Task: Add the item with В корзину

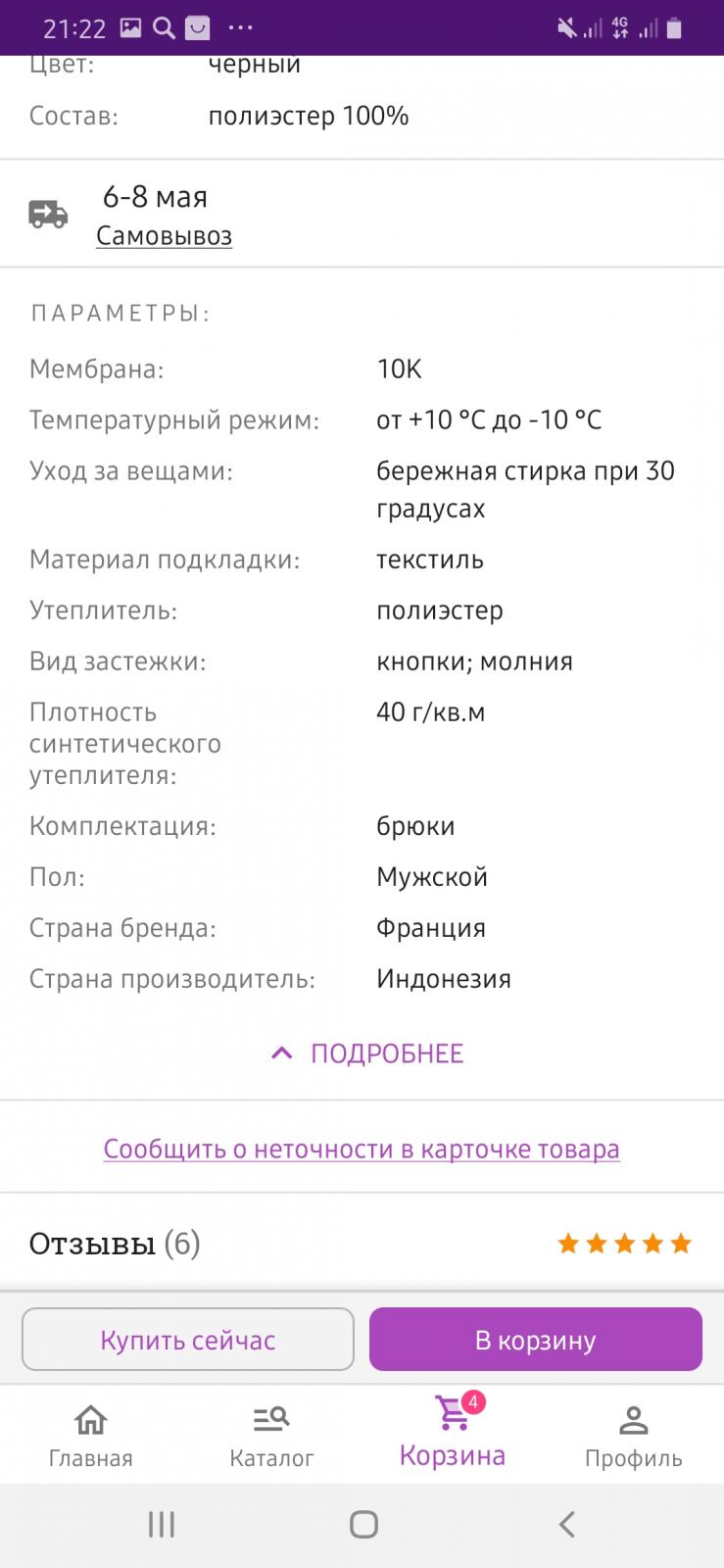Action: pos(536,1340)
